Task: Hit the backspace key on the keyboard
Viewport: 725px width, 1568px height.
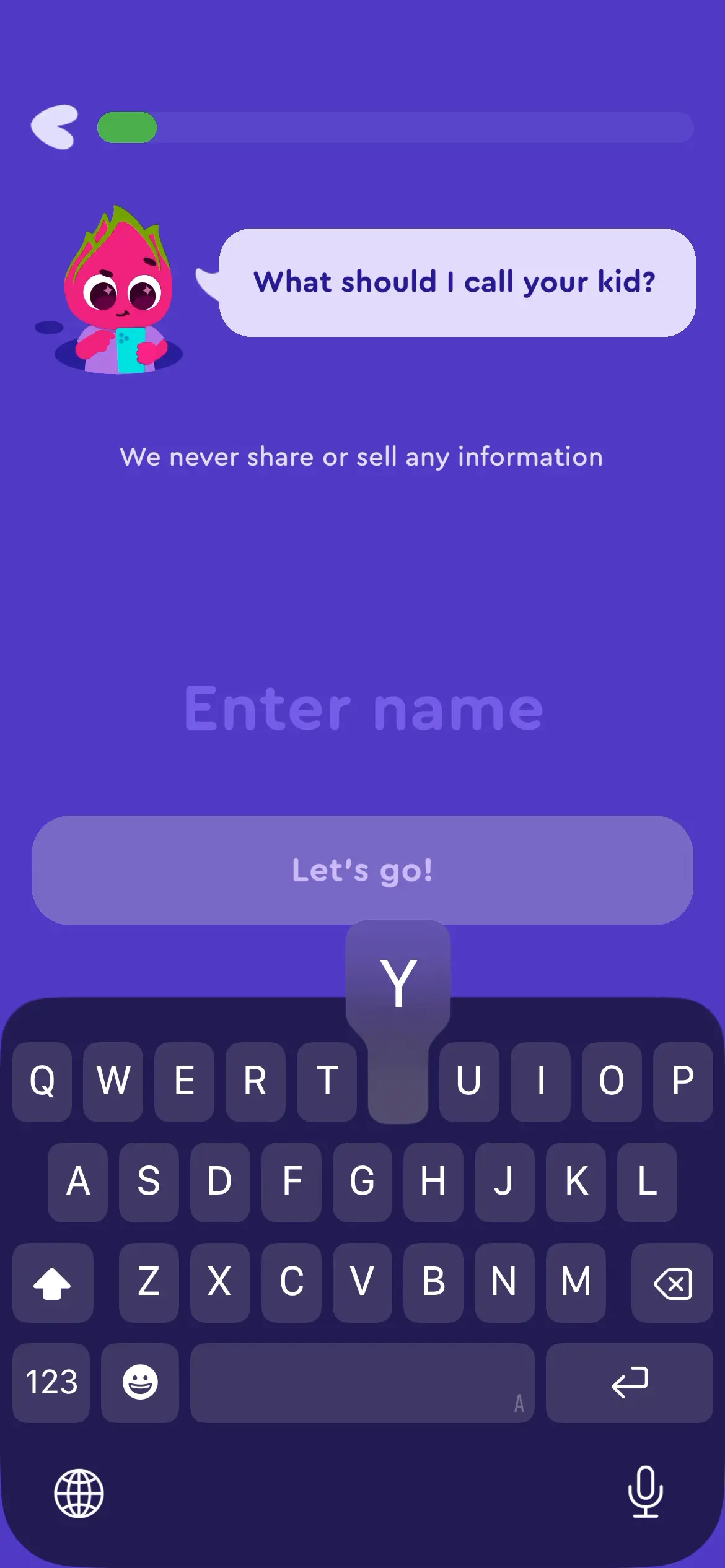Action: [672, 1282]
